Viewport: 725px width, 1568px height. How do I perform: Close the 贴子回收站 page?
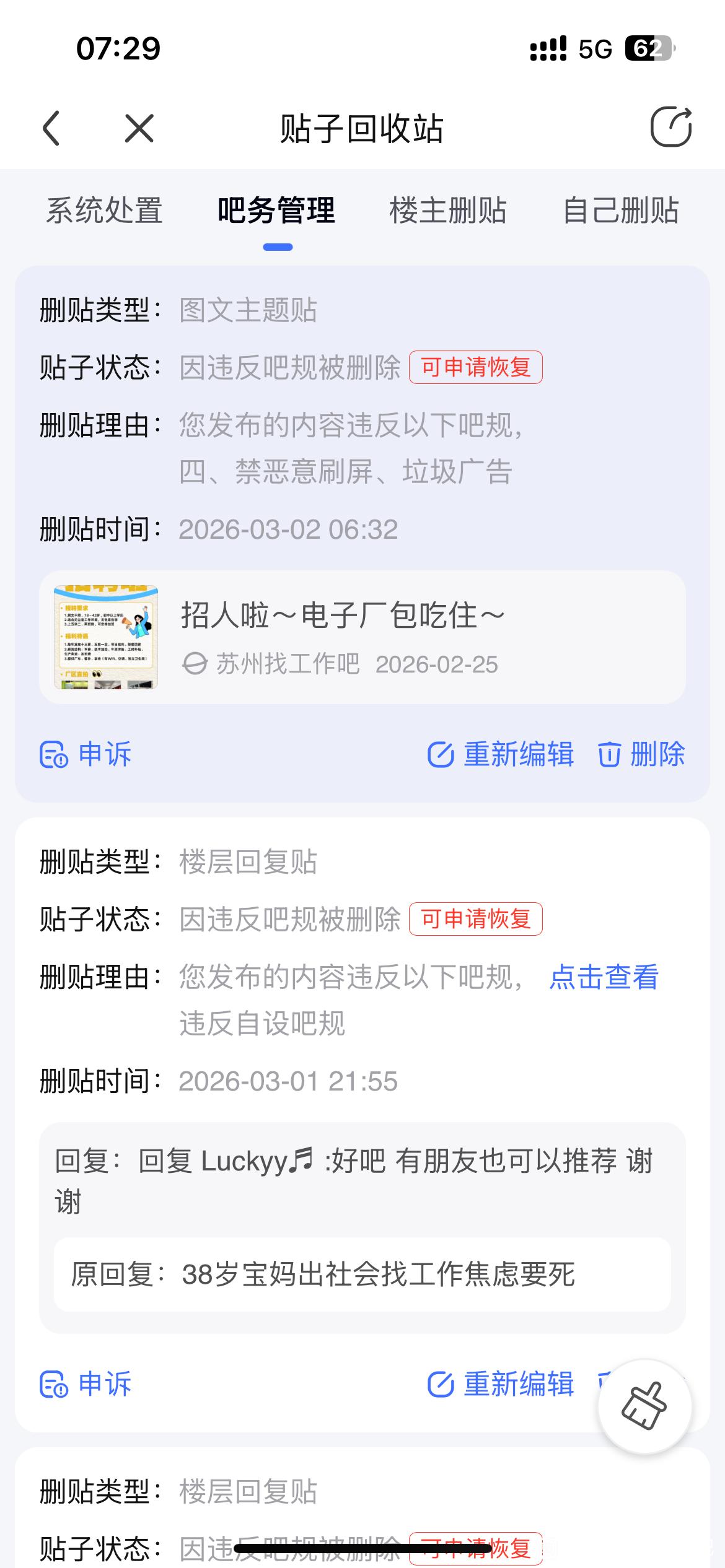click(x=139, y=129)
